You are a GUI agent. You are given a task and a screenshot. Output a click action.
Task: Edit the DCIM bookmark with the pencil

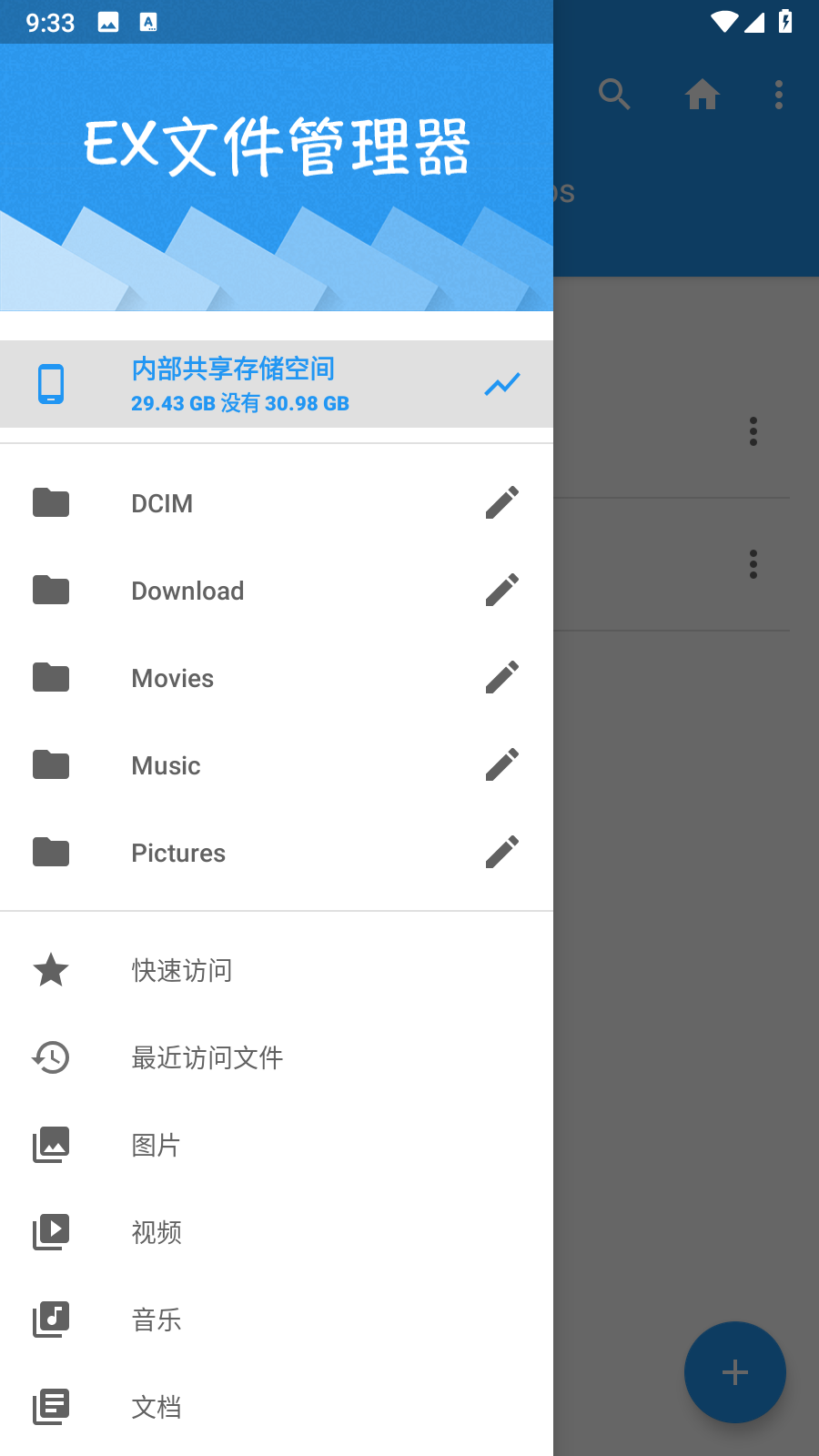pos(502,502)
